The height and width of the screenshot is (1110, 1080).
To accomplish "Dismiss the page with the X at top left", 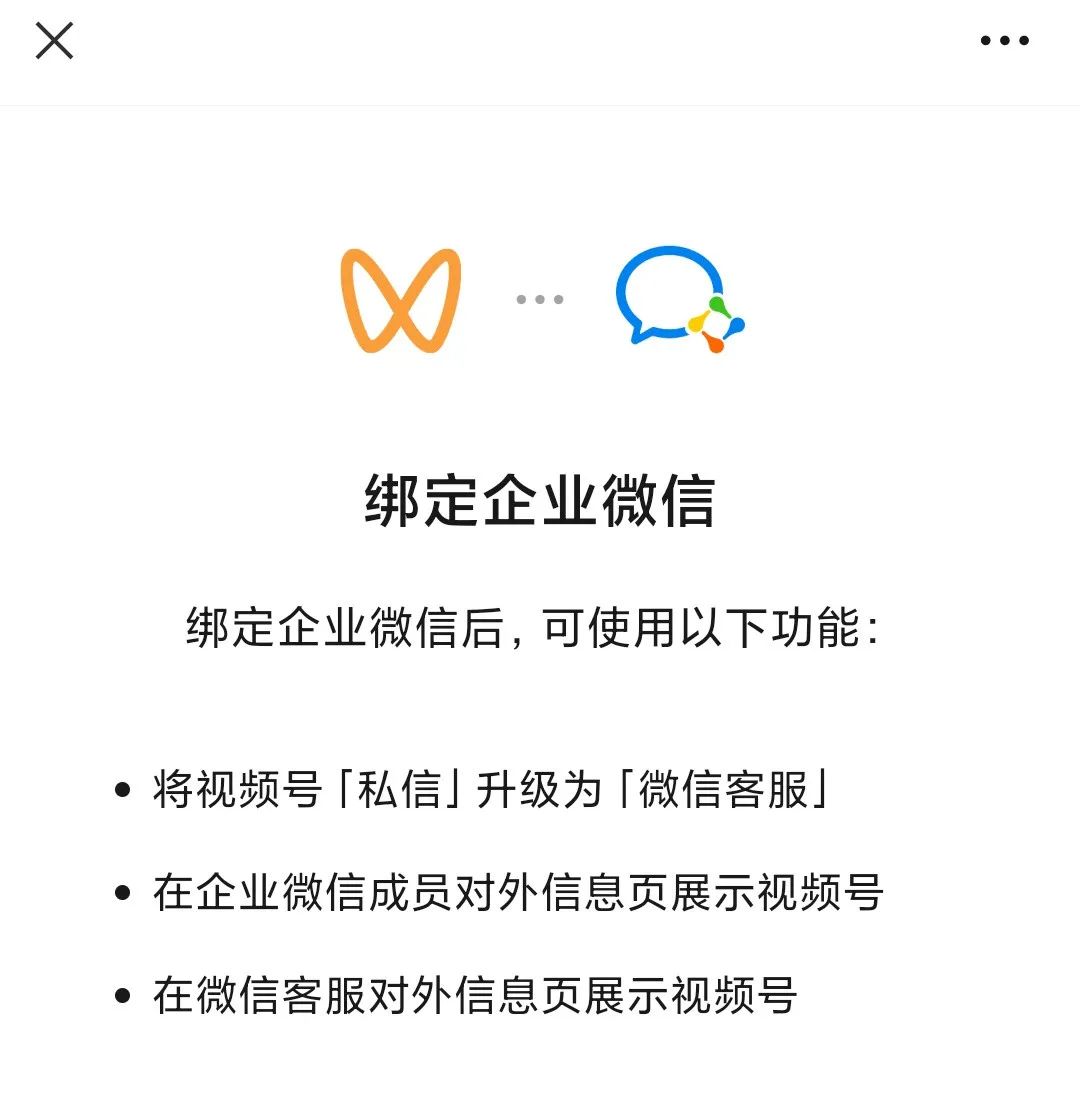I will (x=55, y=41).
